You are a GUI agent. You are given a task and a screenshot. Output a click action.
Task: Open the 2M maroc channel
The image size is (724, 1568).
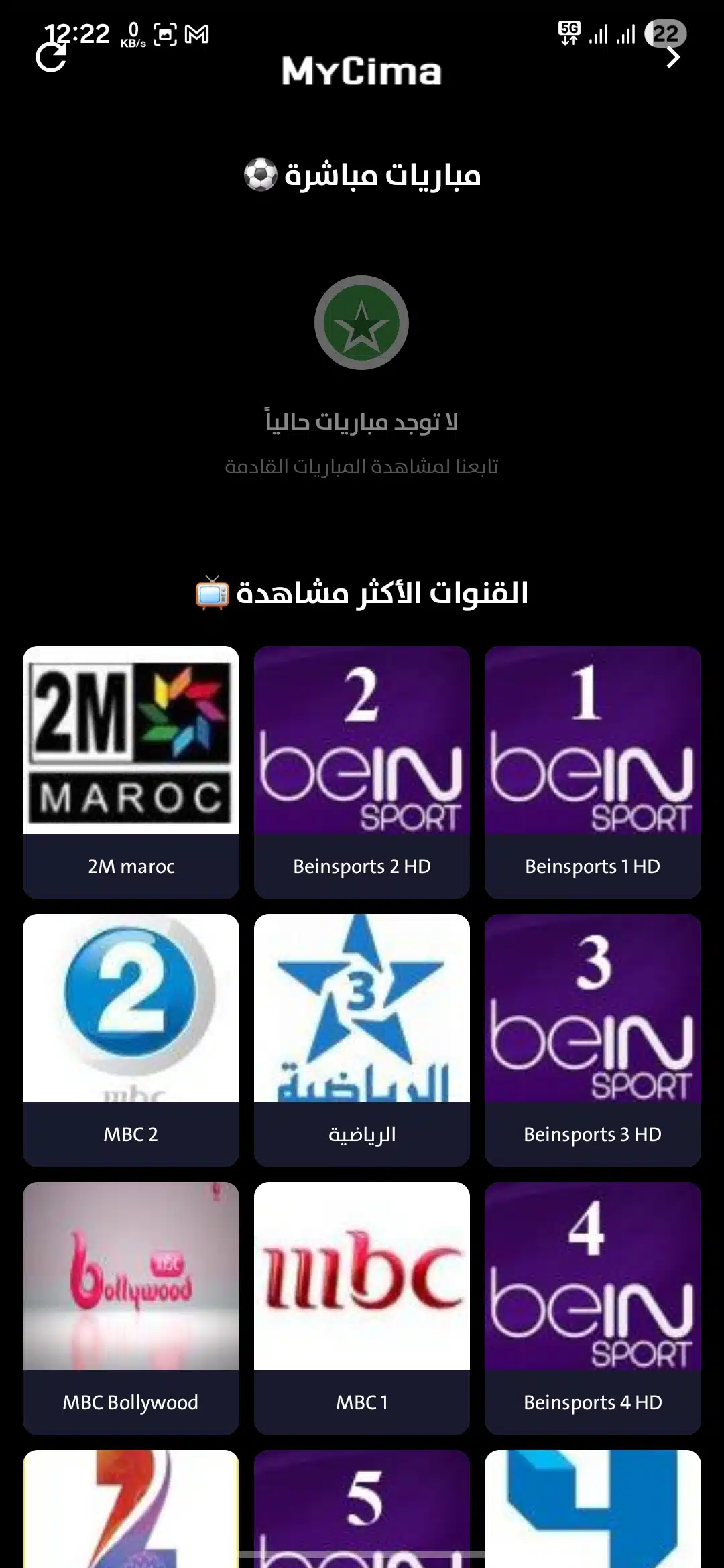click(131, 771)
